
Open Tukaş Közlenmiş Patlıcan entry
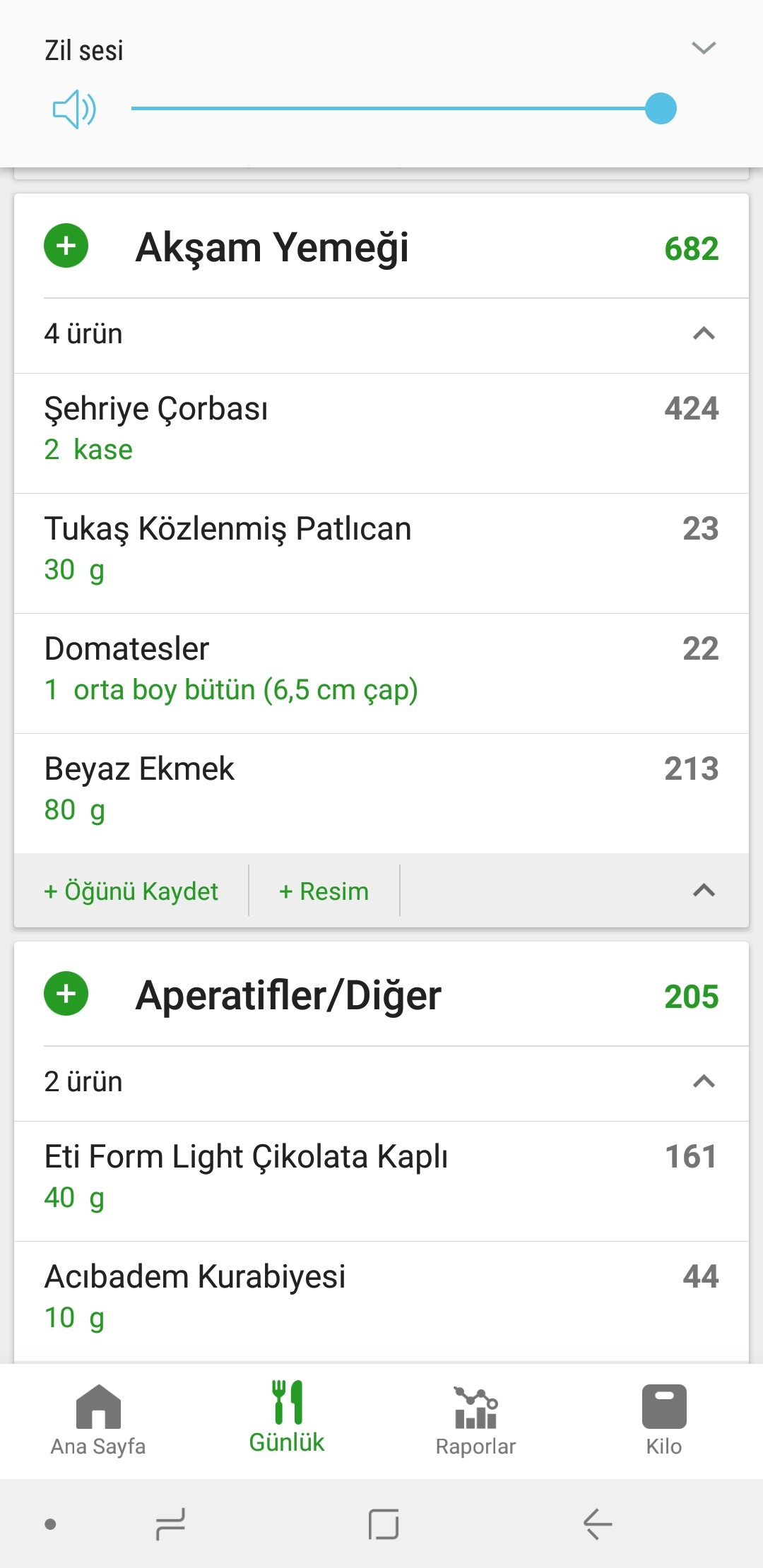click(x=381, y=550)
